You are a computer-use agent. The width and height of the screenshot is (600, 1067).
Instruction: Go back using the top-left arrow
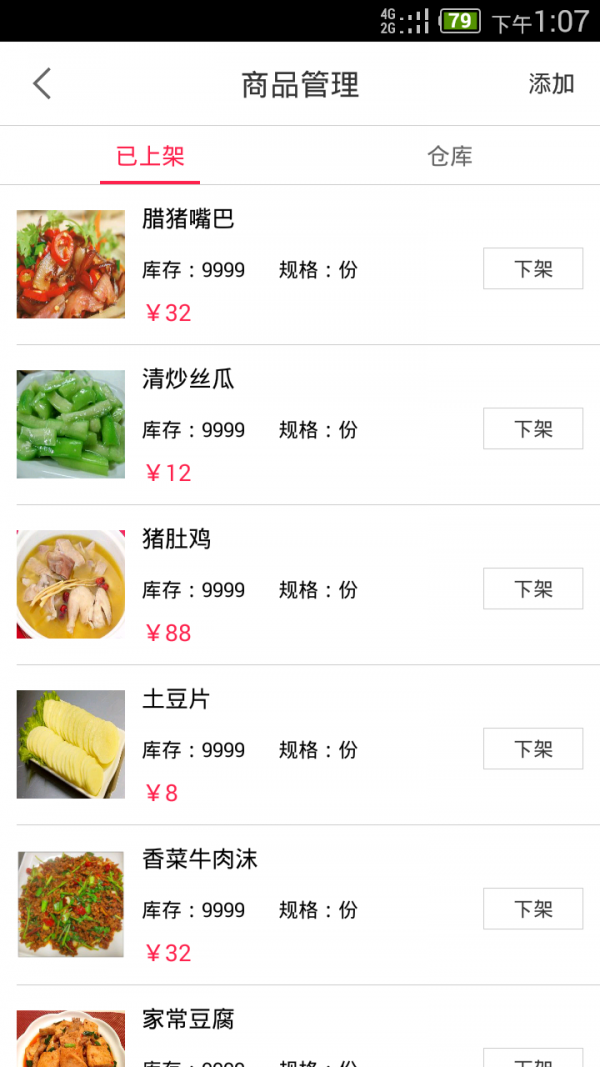(42, 84)
